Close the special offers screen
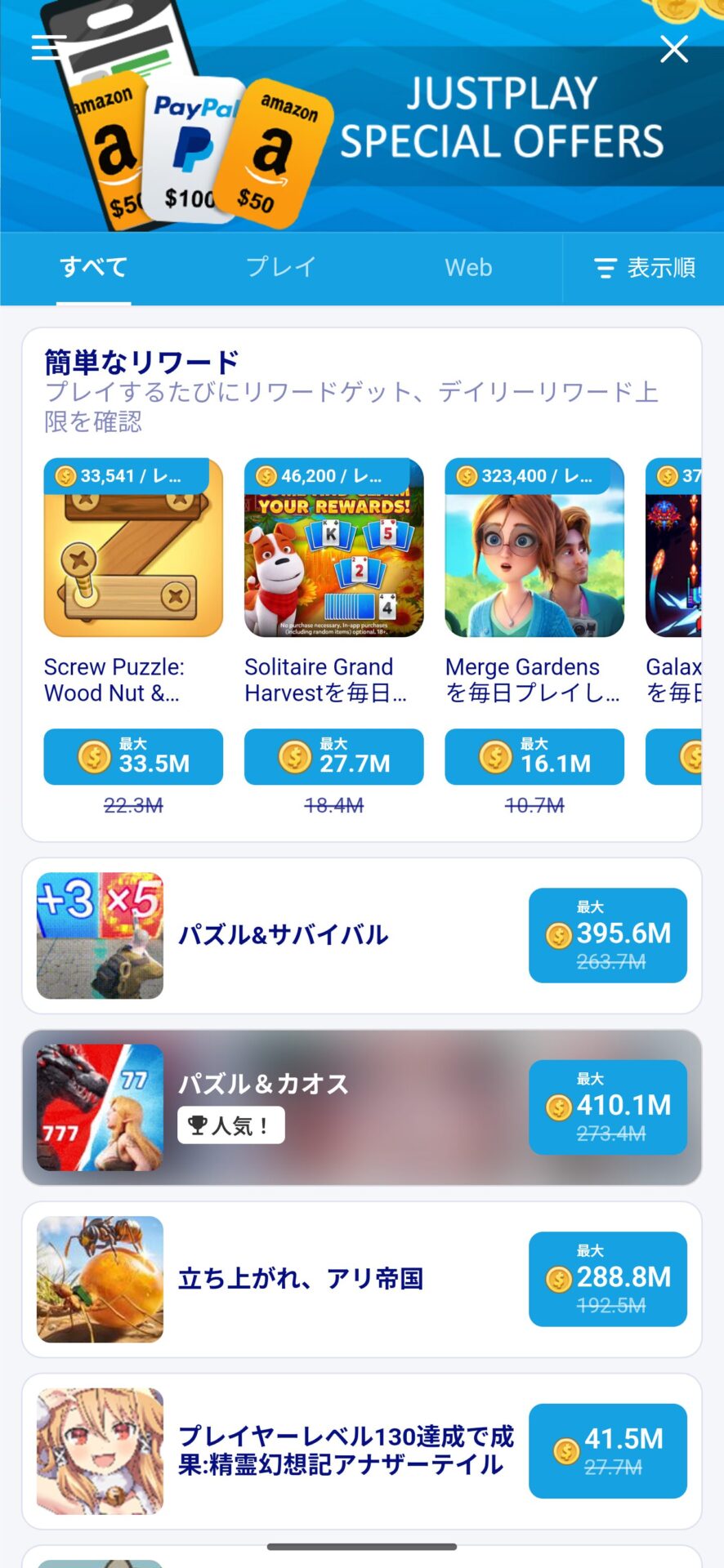The width and height of the screenshot is (724, 1568). click(674, 49)
